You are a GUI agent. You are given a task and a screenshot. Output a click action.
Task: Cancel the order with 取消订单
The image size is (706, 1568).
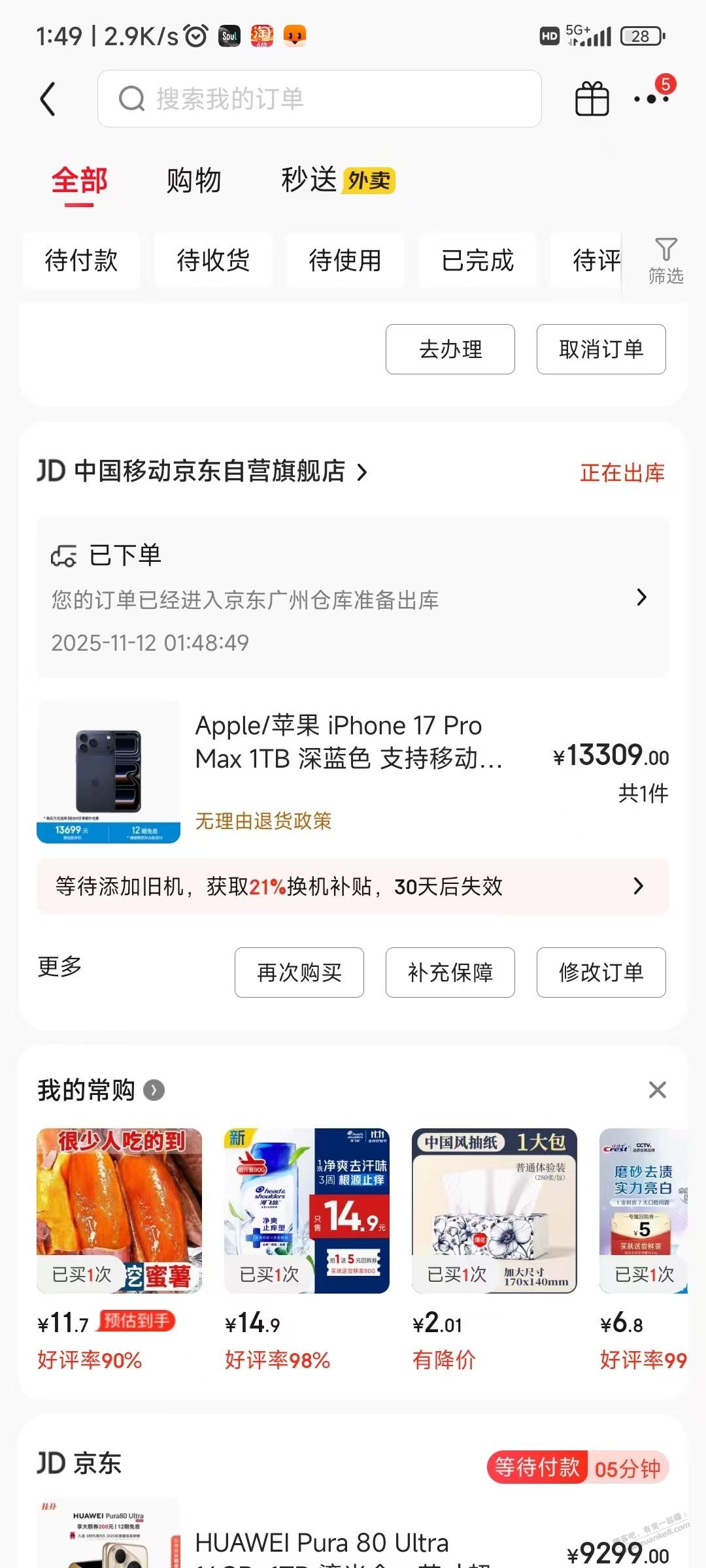[601, 350]
